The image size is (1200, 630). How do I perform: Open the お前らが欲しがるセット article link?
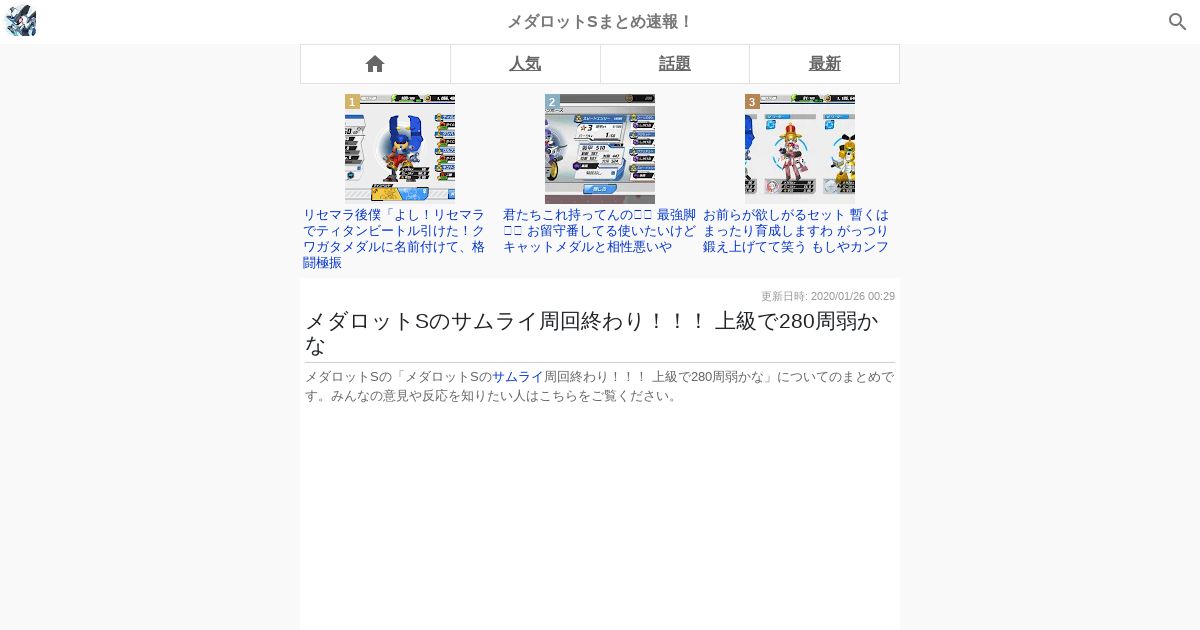(x=796, y=231)
